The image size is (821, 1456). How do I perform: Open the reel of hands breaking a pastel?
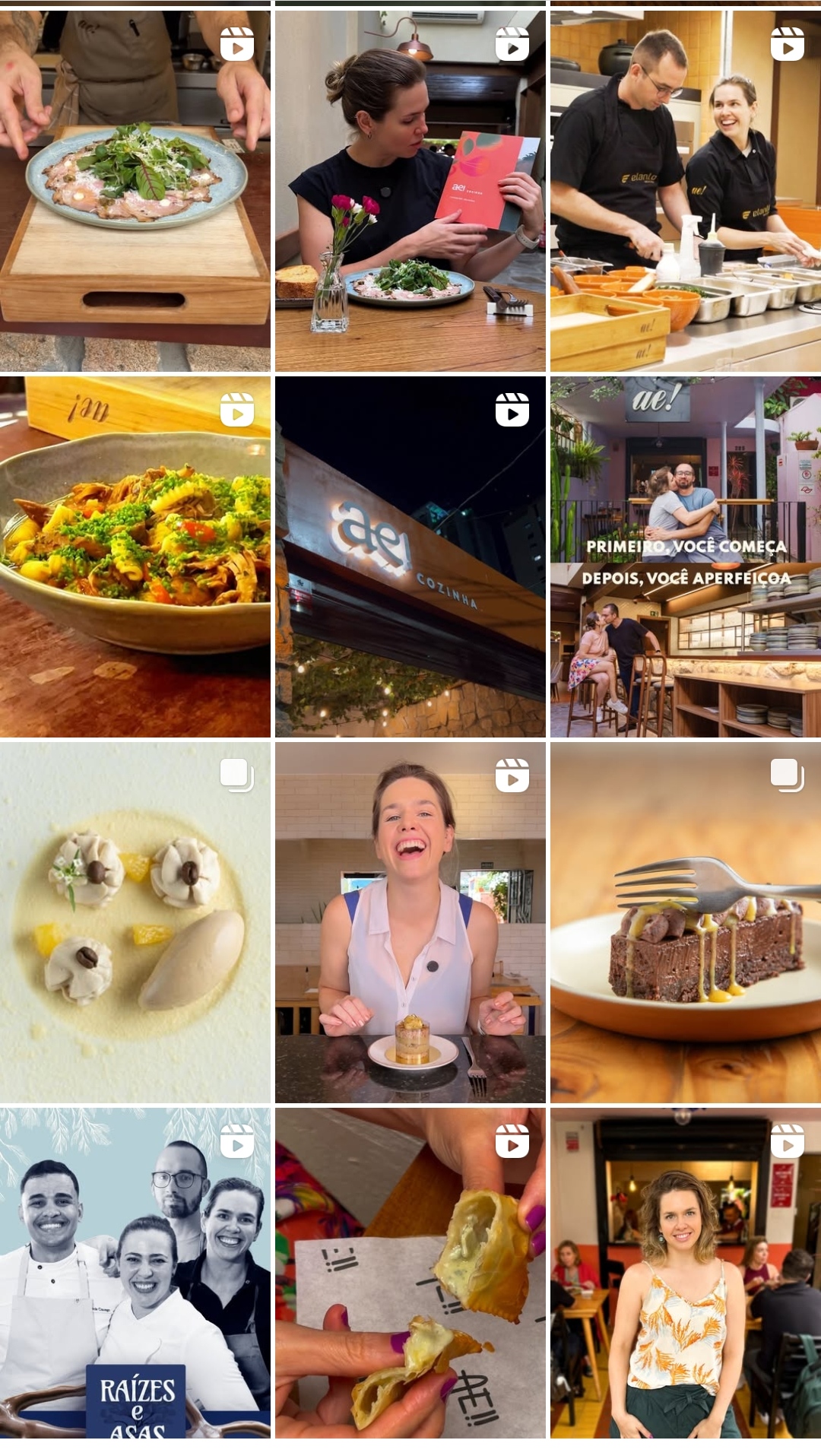pyautogui.click(x=410, y=1274)
